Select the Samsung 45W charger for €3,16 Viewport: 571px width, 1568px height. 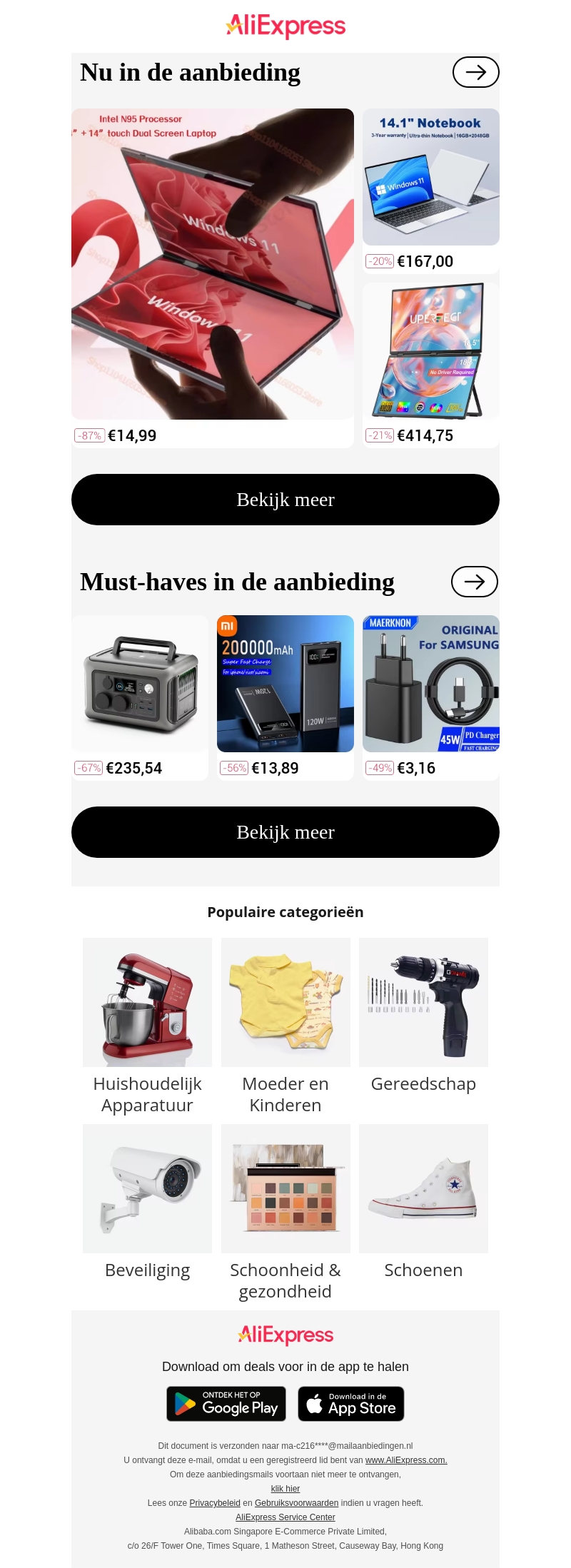[x=431, y=684]
